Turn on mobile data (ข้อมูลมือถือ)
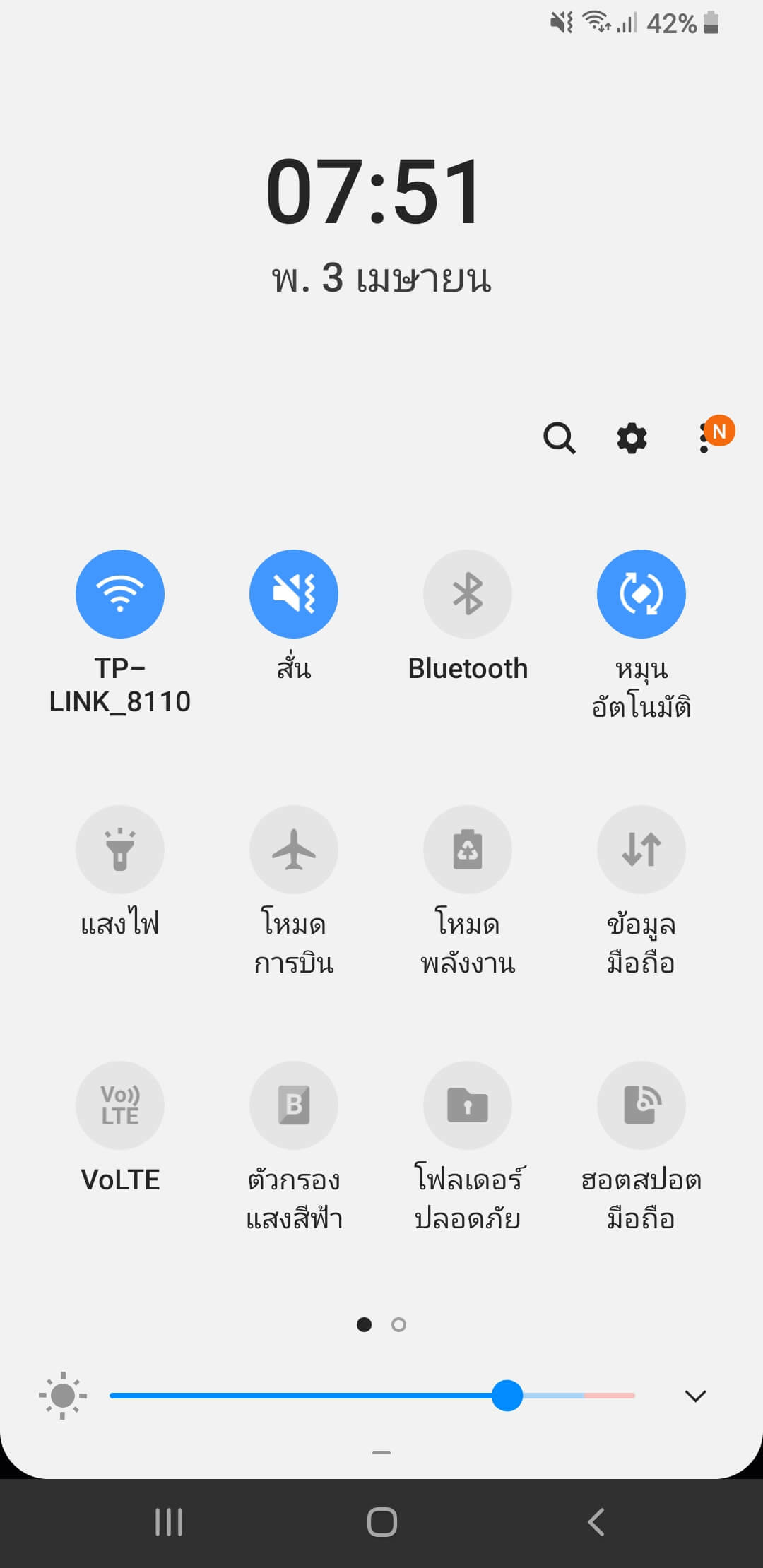This screenshot has height=1568, width=763. click(641, 850)
